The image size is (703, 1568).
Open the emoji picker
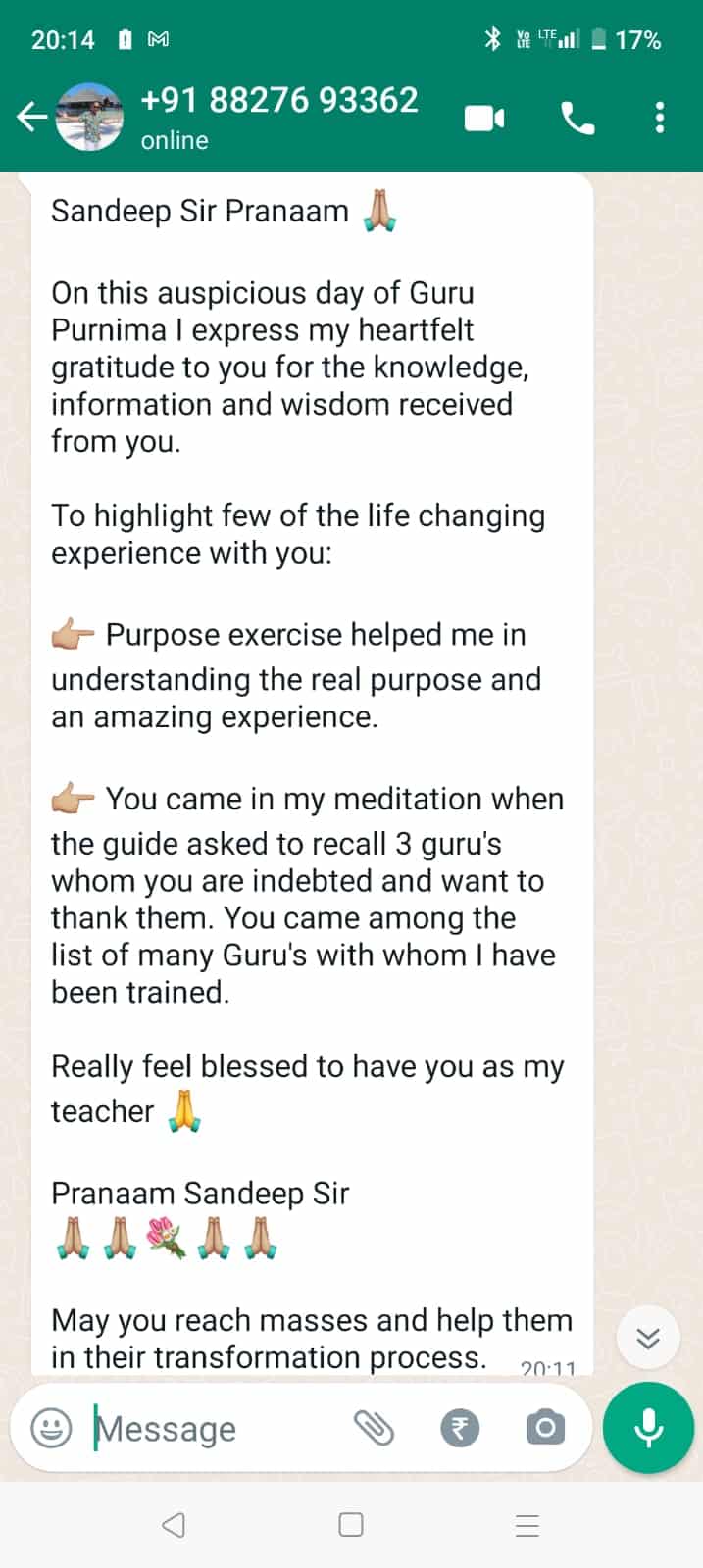pos(51,1428)
